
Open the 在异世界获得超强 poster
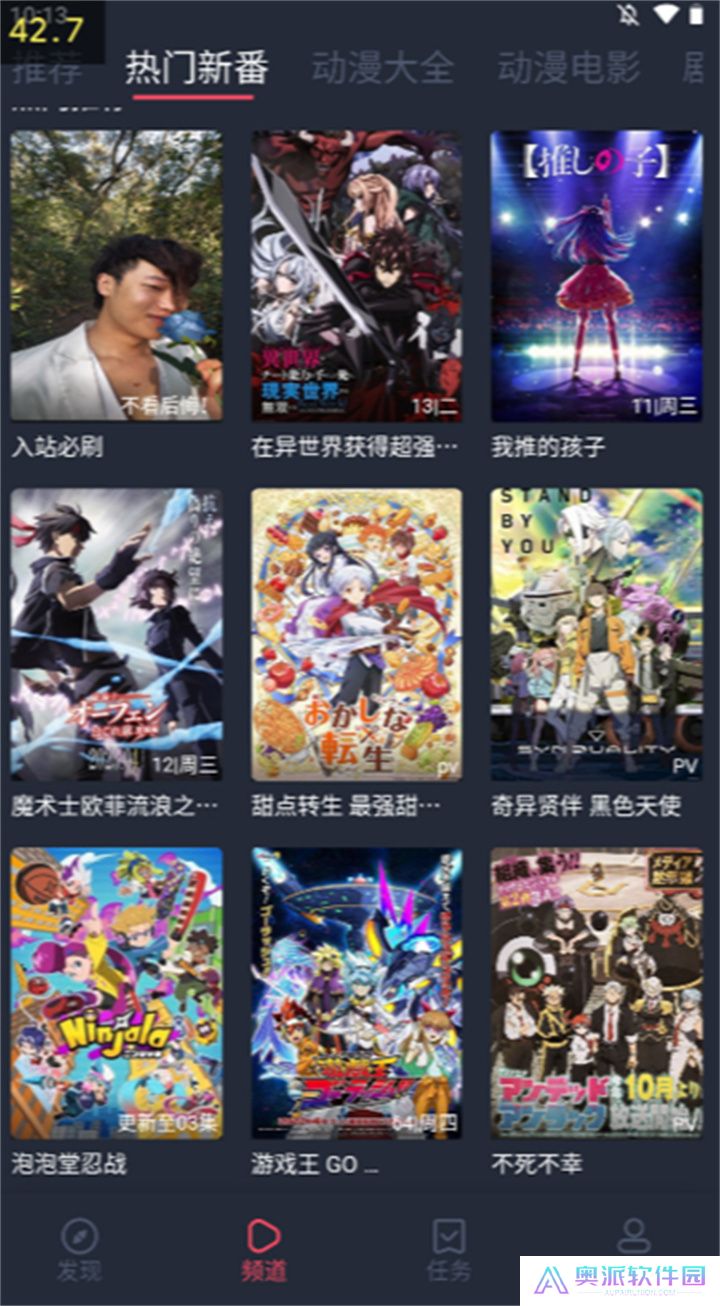click(x=355, y=275)
